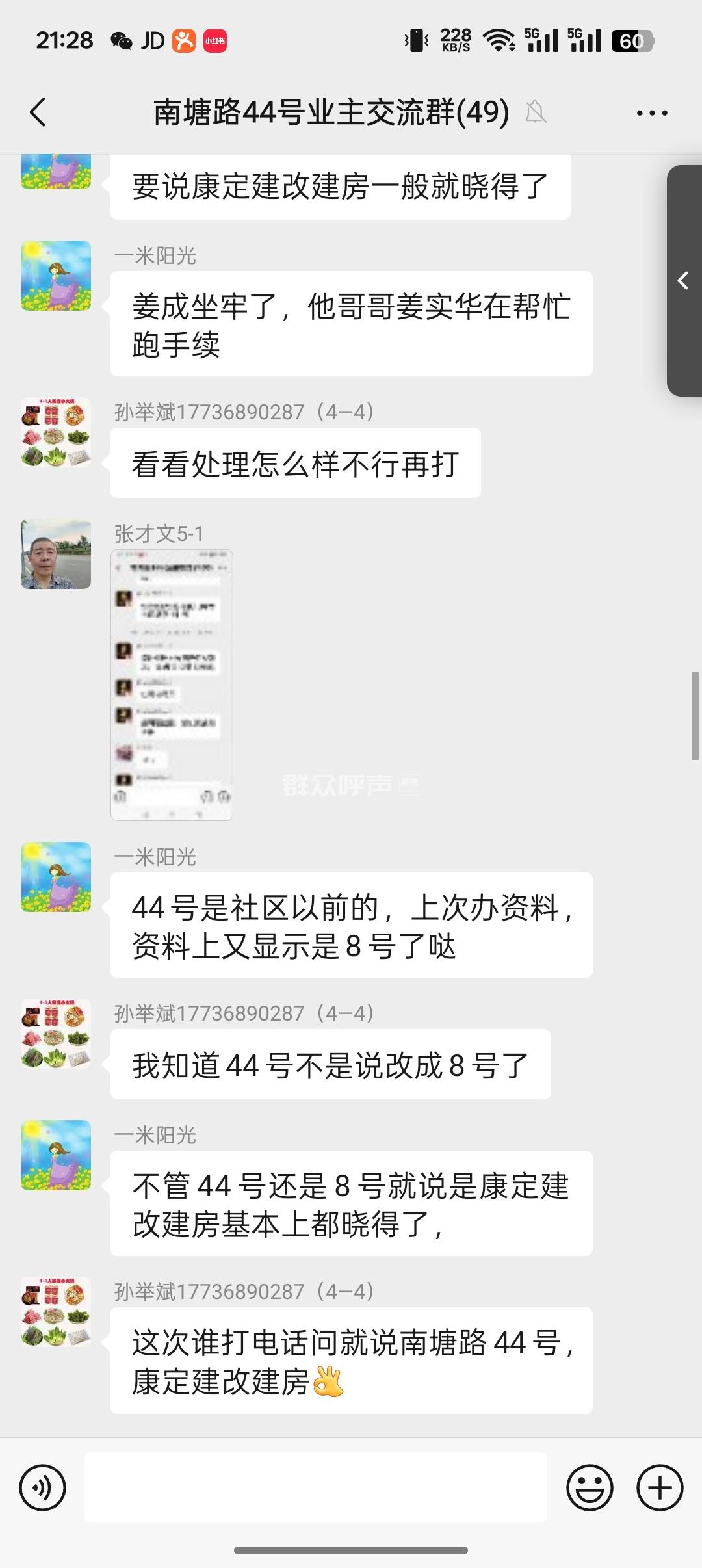View the screenshot image sent by 张才文5-1

tap(172, 685)
